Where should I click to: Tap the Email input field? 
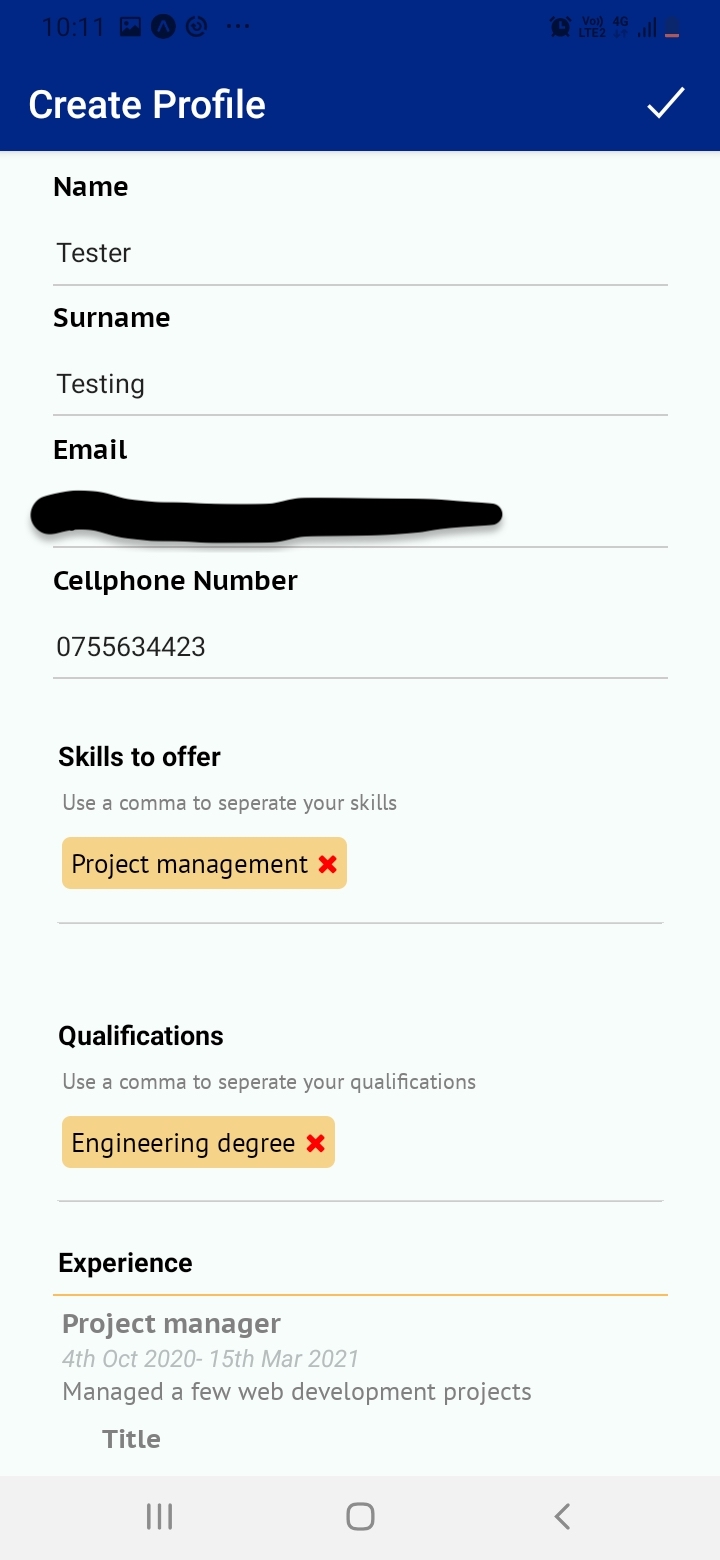point(360,515)
